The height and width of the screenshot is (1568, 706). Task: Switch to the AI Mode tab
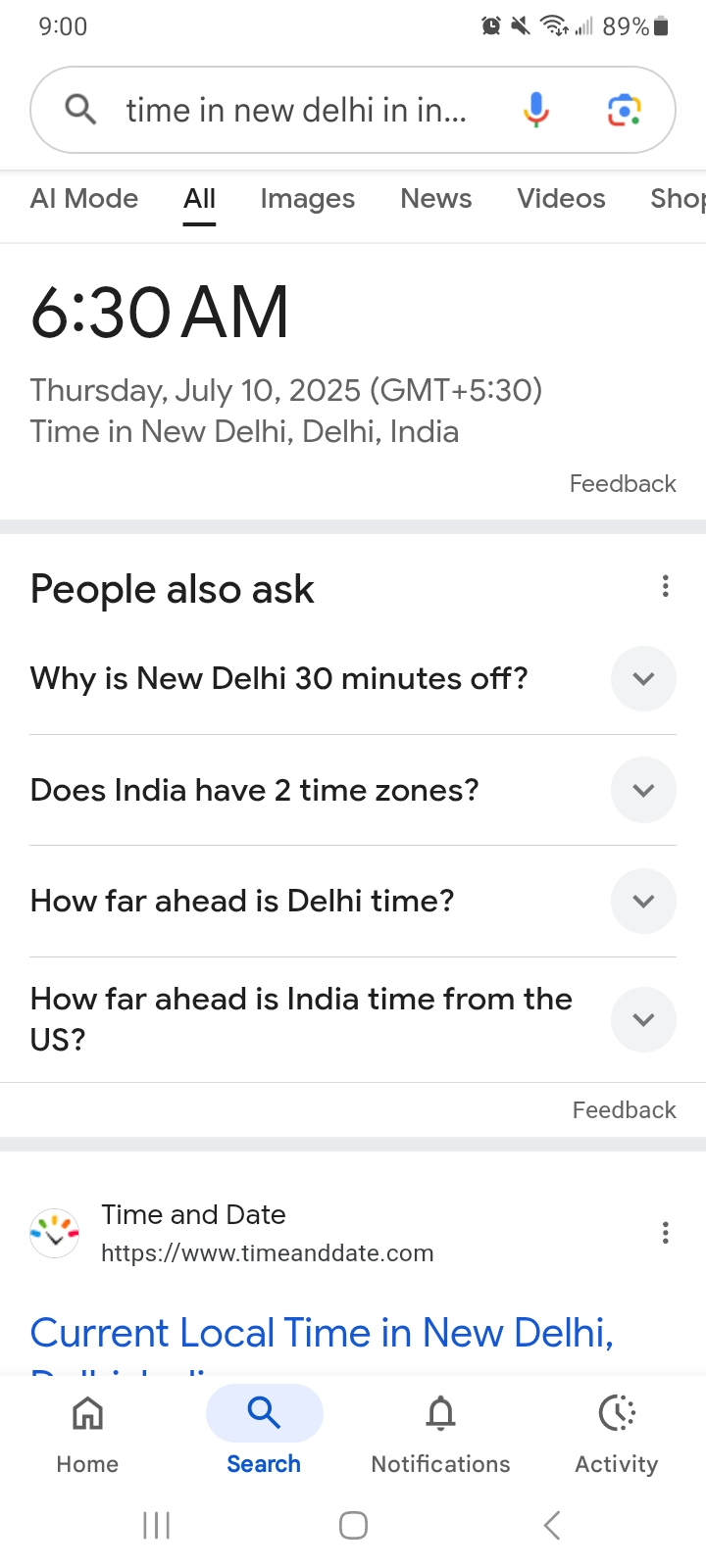point(84,198)
